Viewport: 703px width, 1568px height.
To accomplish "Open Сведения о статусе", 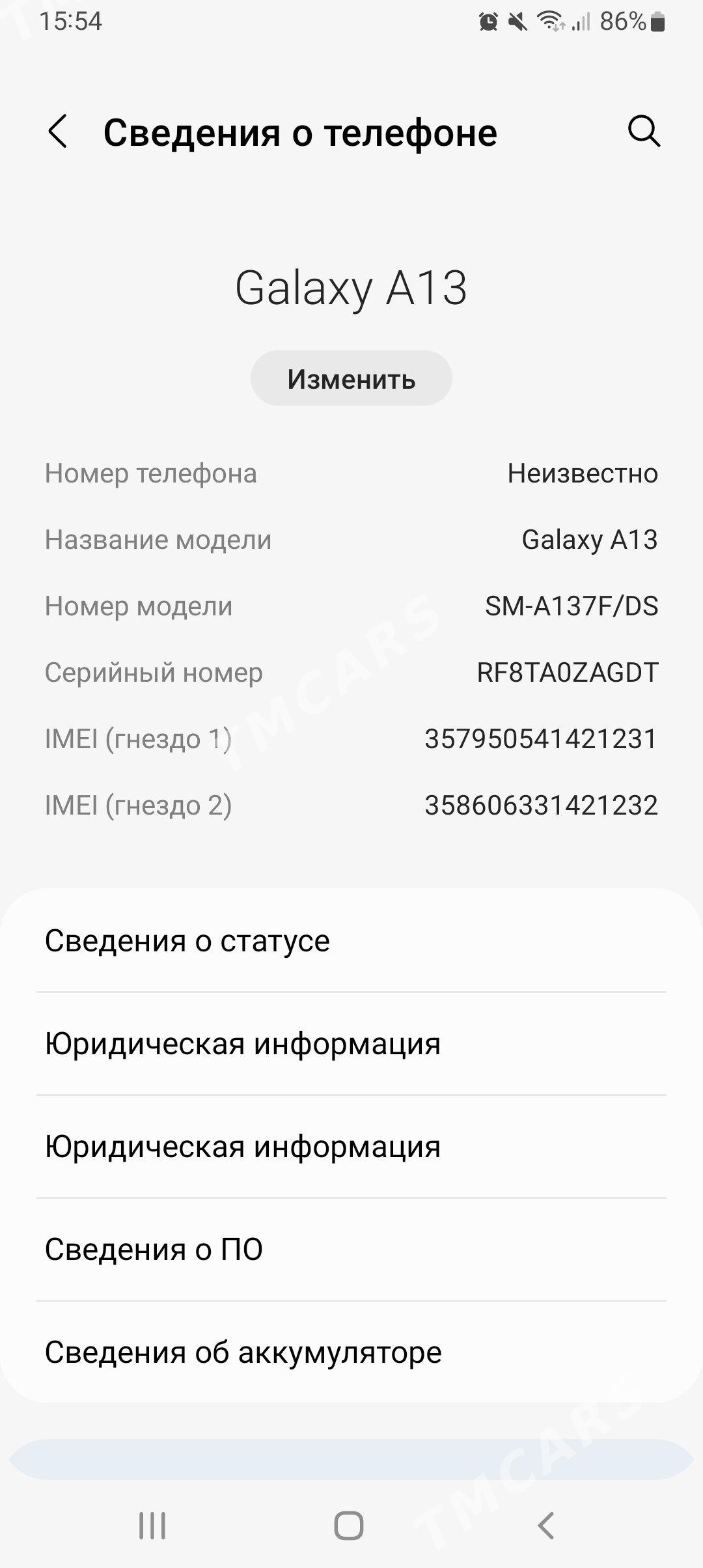I will 351,941.
